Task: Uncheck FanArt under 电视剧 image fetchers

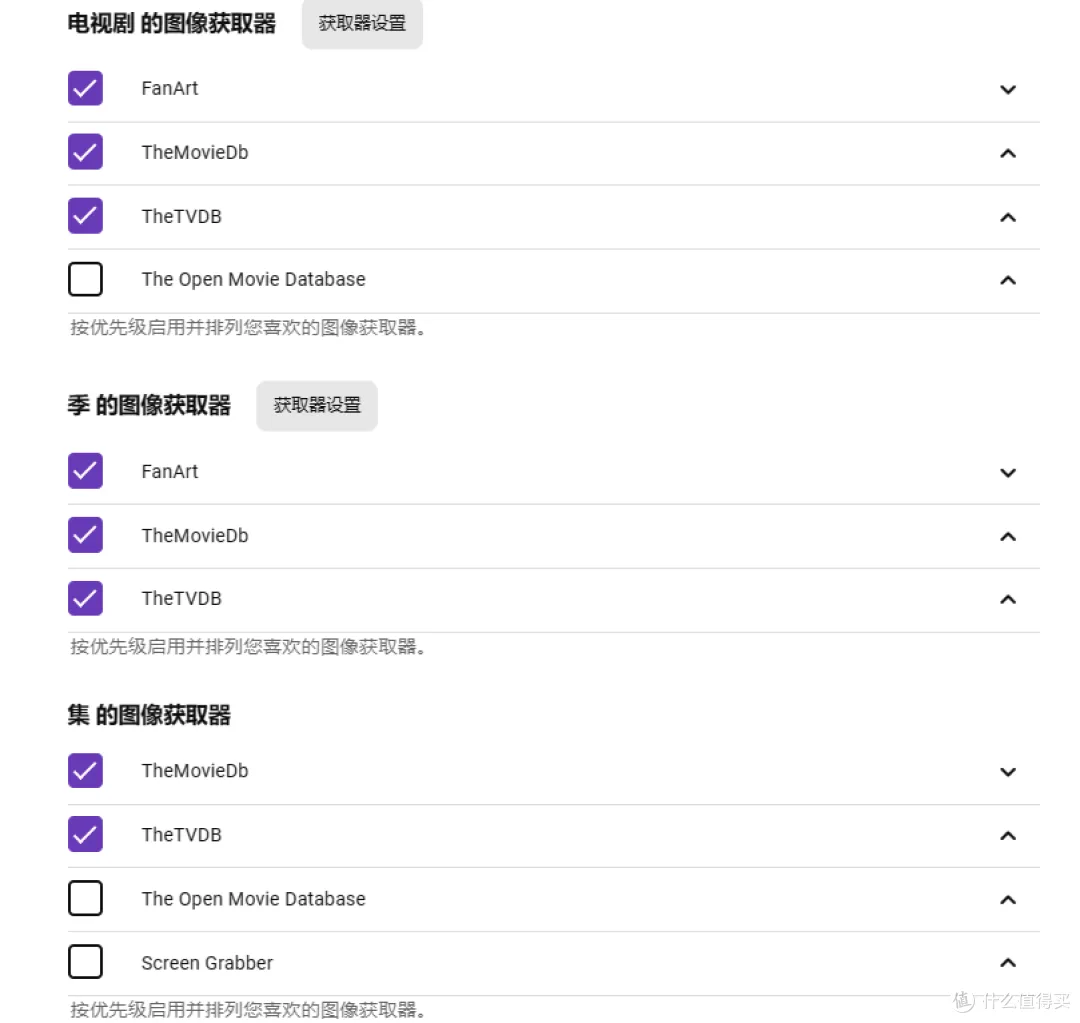Action: point(85,88)
